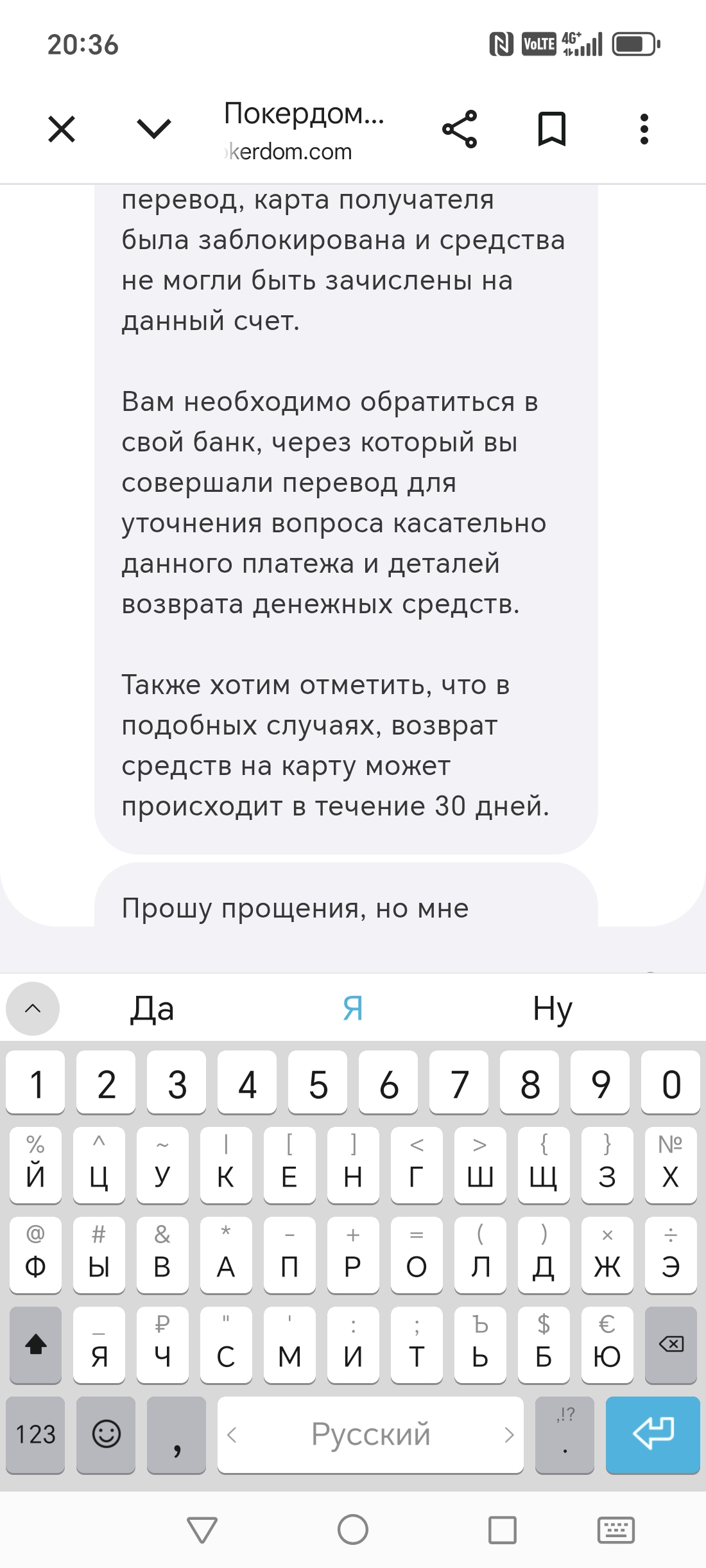
Task: Expand the page options chevron
Action: [x=154, y=129]
